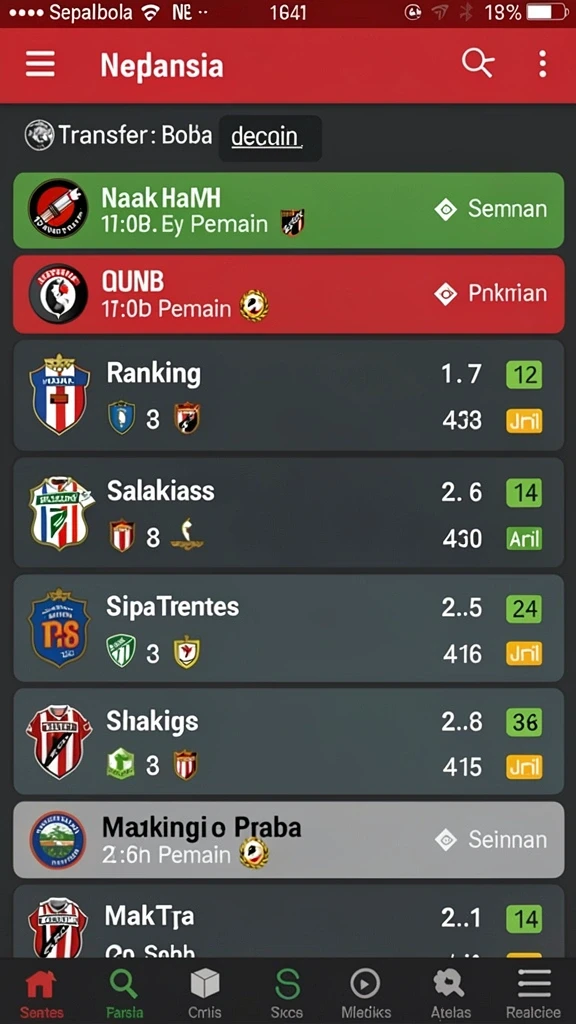Tap the underlined decain link
The image size is (576, 1024).
pos(265,137)
